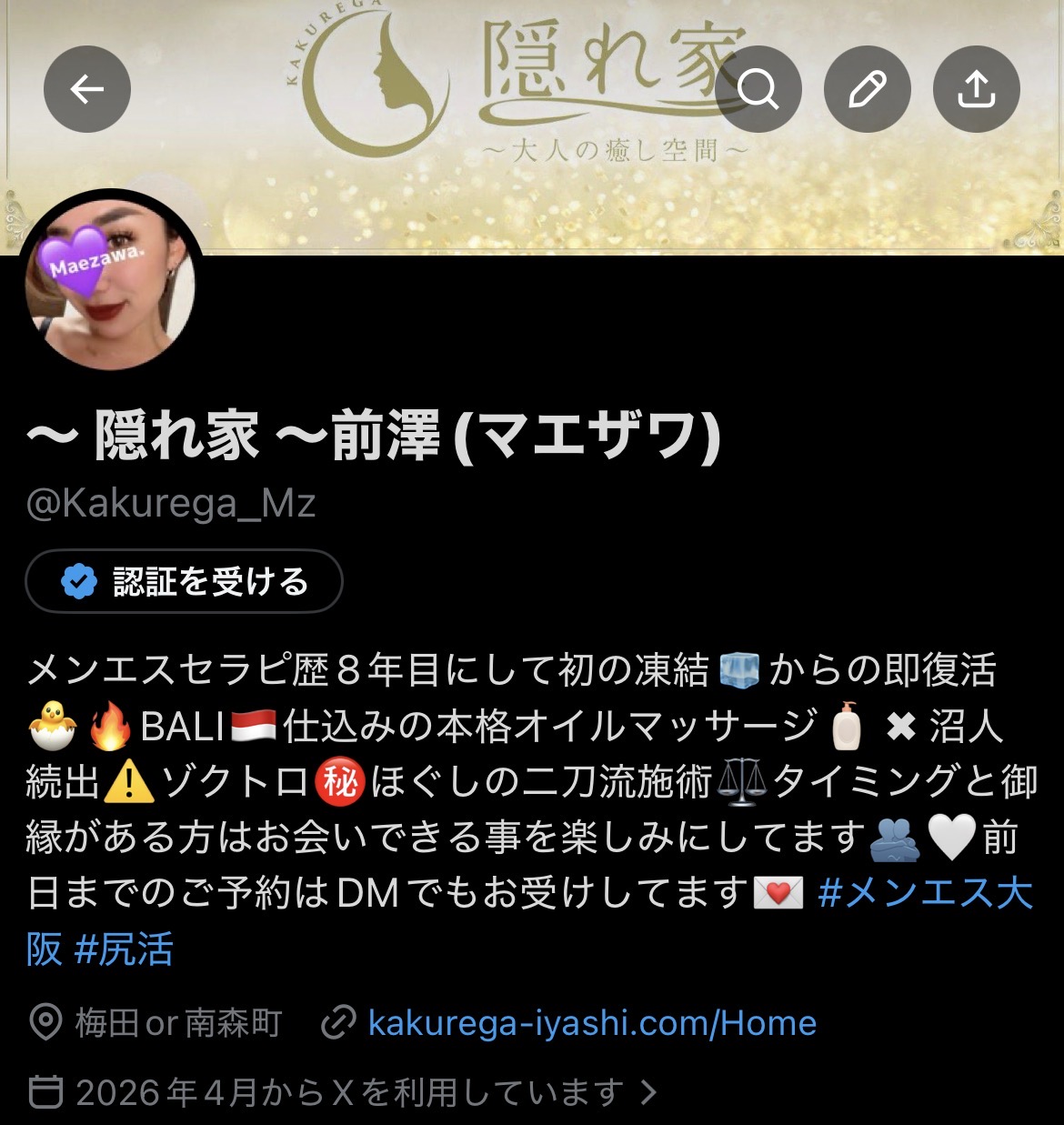
Task: Visit kakurega-iyashi.com/Home link
Action: point(592,1023)
